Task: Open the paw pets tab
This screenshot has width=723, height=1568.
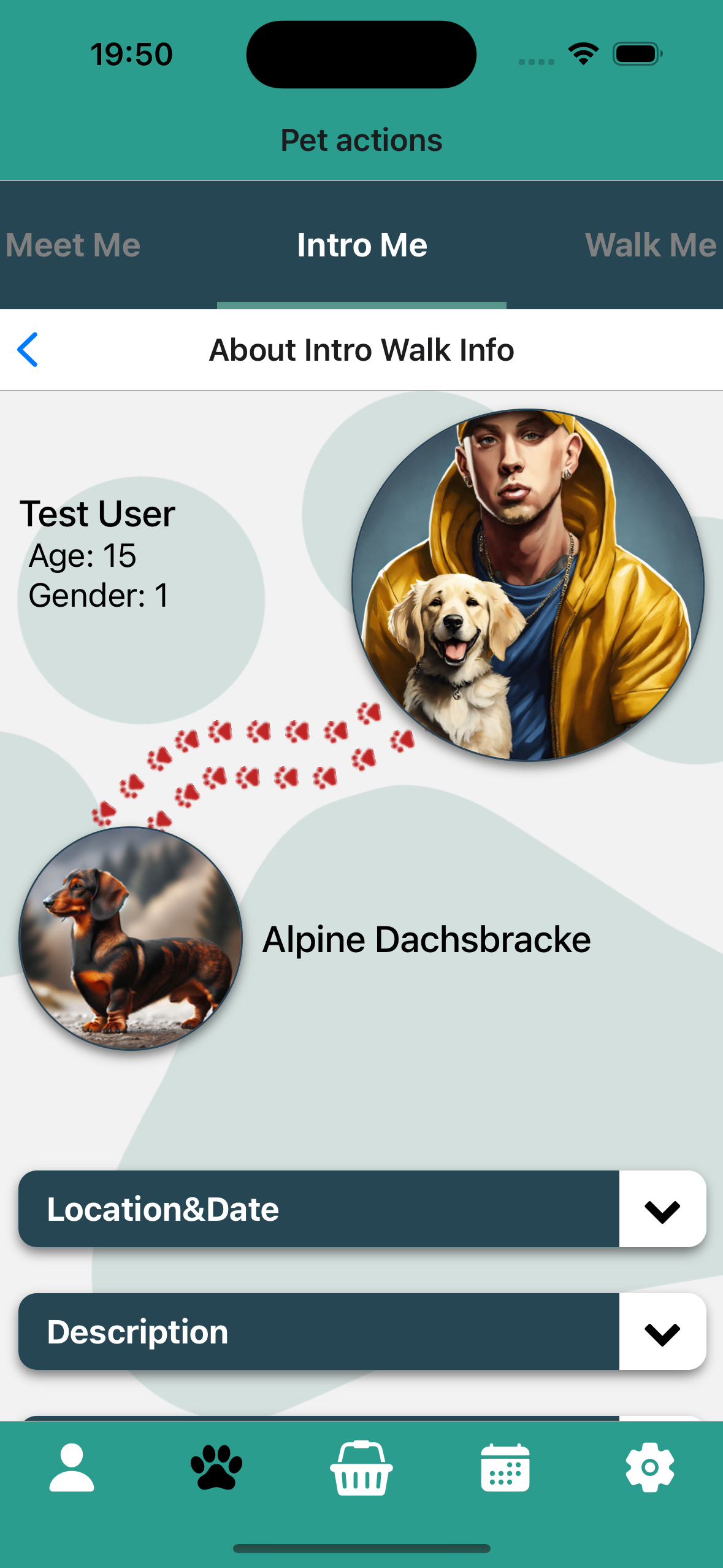Action: (x=216, y=1467)
